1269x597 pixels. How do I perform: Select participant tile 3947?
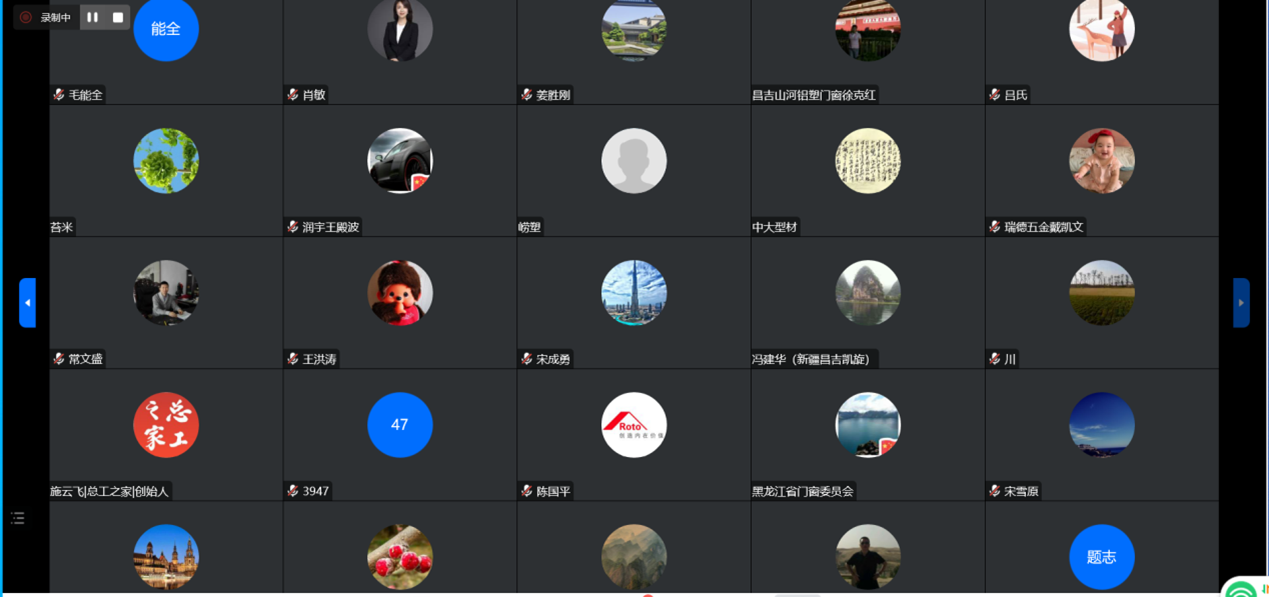click(x=400, y=434)
